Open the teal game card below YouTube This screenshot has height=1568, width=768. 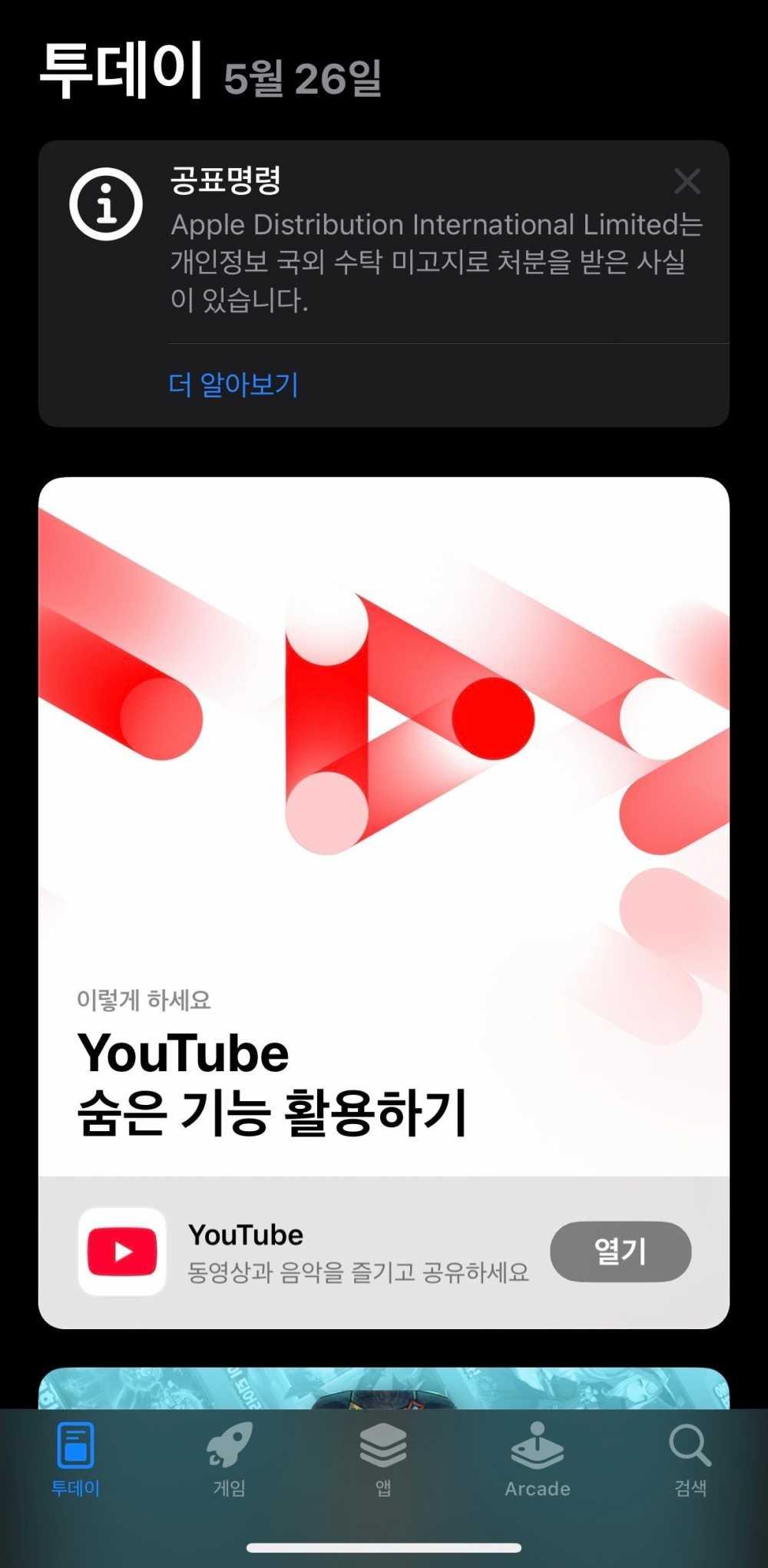[384, 1388]
